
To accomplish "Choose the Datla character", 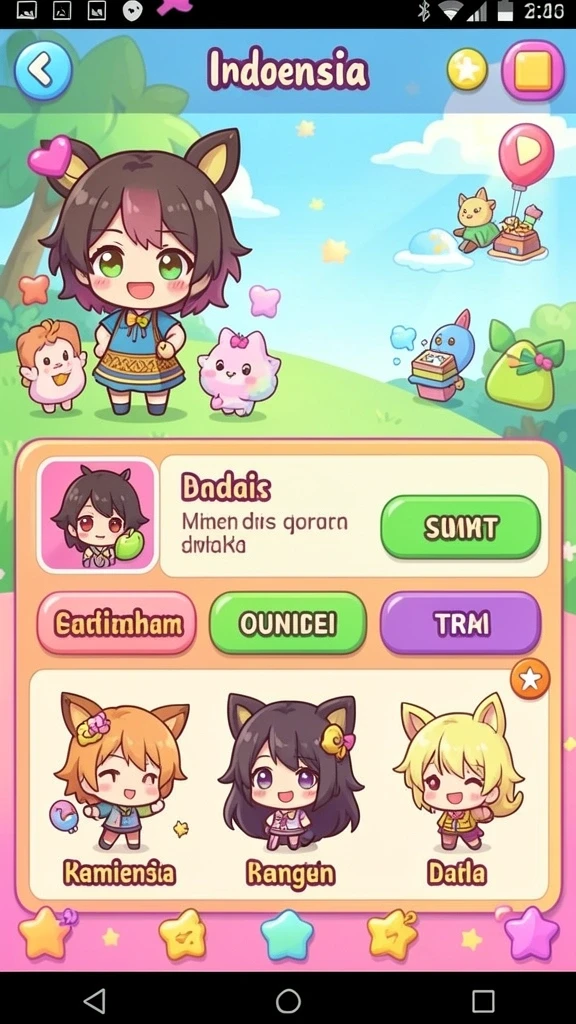I will (457, 788).
